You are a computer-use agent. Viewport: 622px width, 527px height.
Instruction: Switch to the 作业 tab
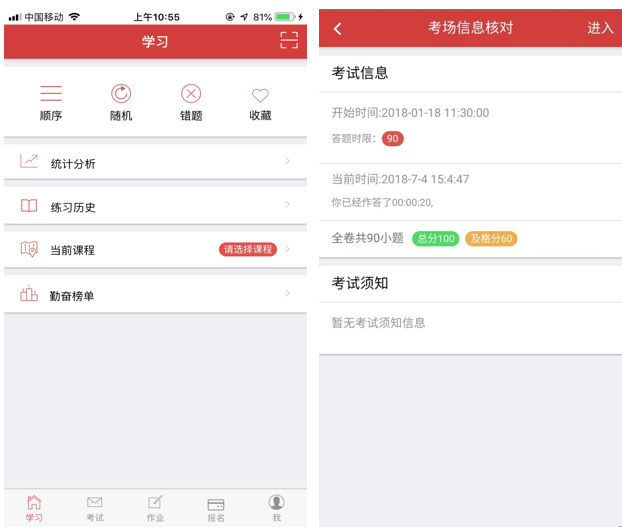click(155, 508)
